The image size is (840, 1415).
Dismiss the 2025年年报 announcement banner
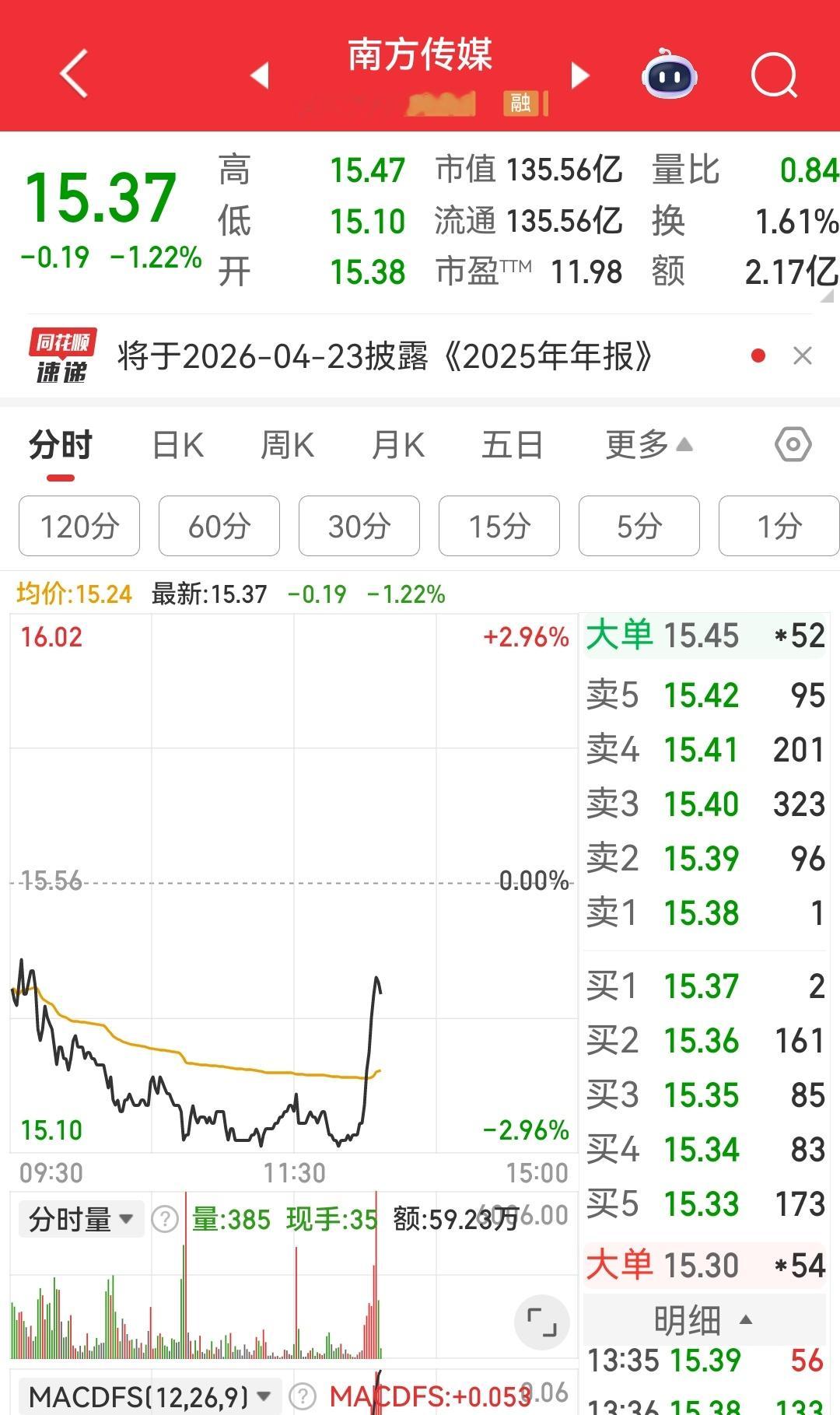(803, 356)
